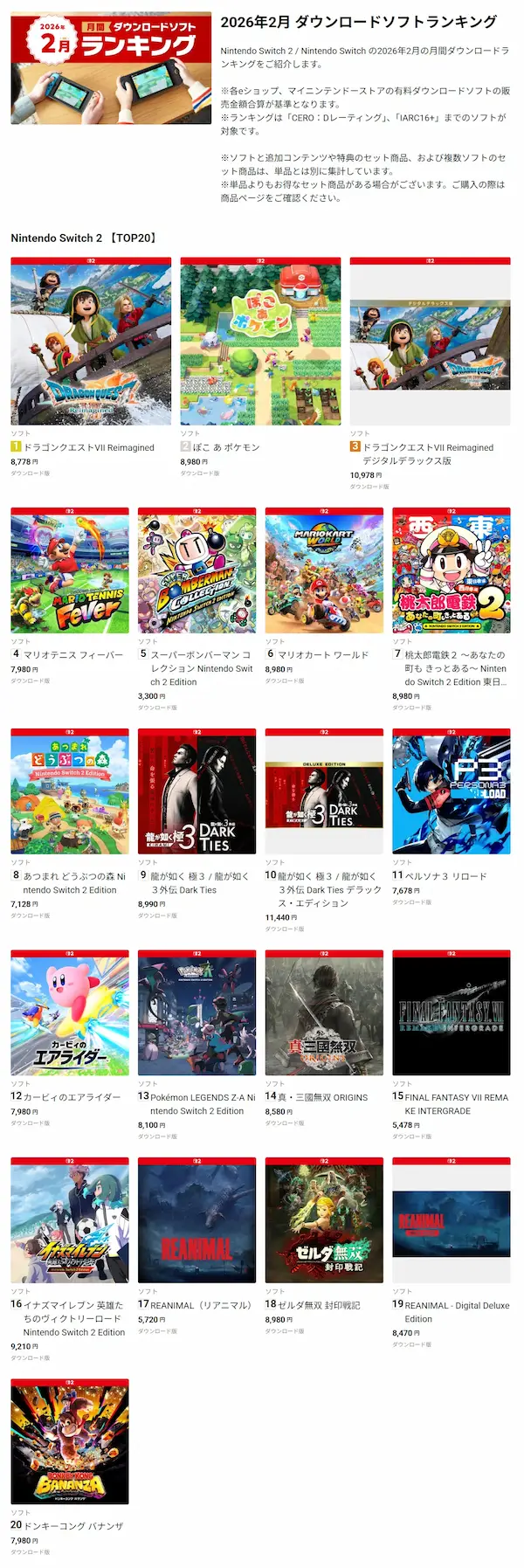
Task: Open ゼルダ無双 封印戦記 game card
Action: [x=324, y=1223]
